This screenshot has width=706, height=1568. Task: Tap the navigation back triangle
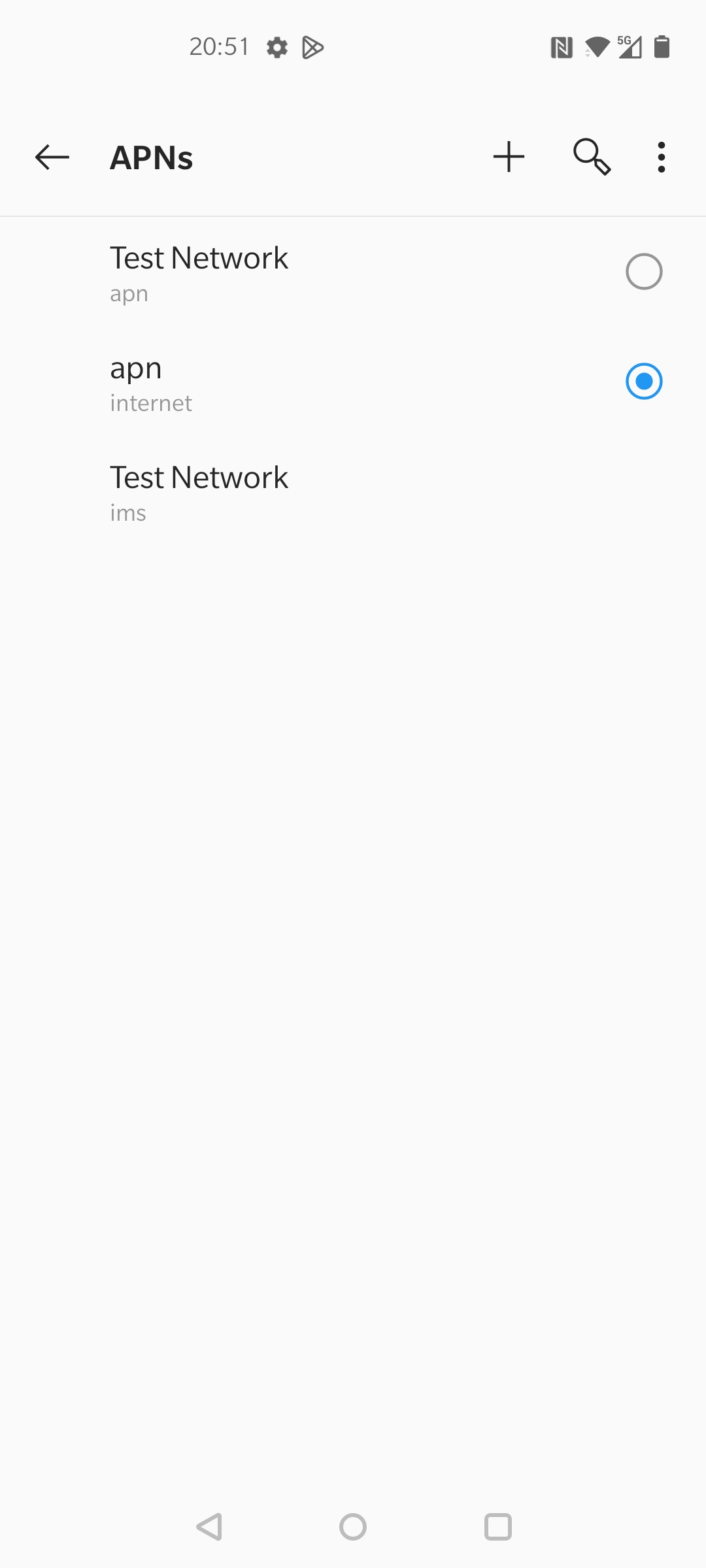208,1527
